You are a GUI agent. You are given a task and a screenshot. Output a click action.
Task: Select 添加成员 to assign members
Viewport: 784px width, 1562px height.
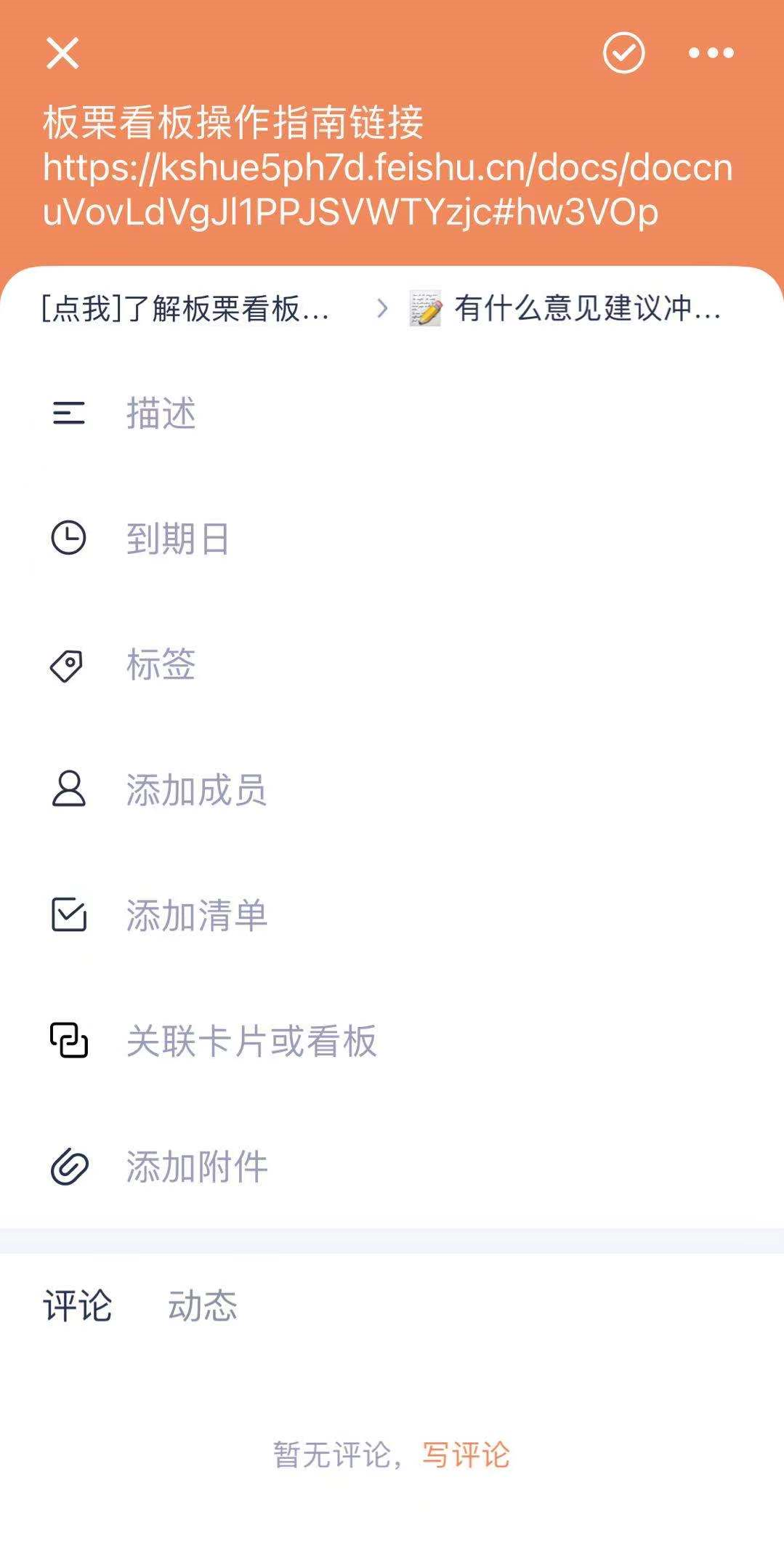click(196, 790)
